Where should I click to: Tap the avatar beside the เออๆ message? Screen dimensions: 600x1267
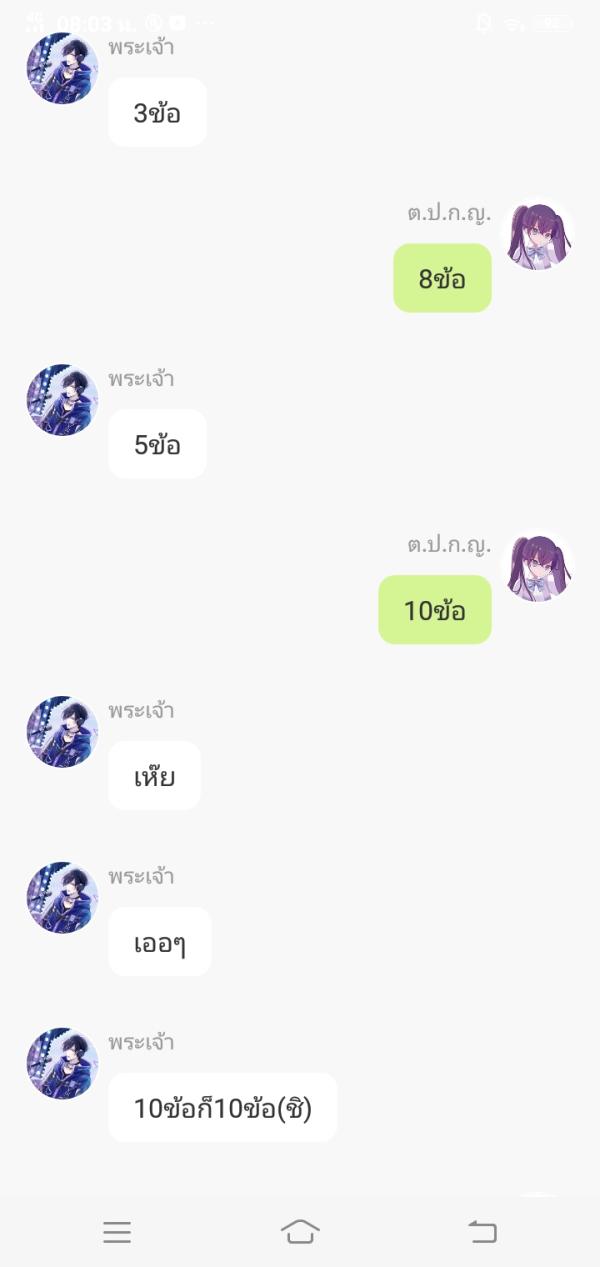[x=62, y=898]
